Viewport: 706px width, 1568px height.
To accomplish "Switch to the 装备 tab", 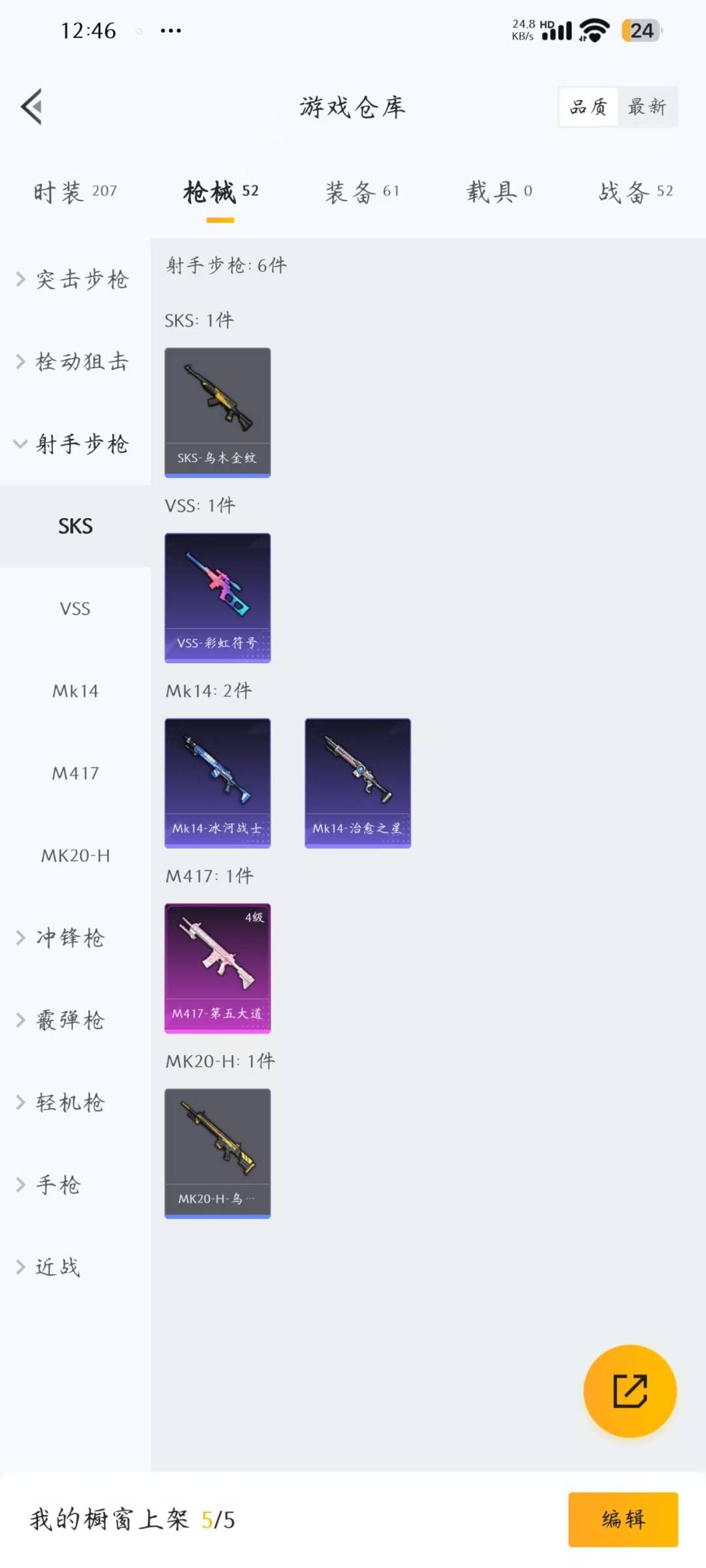I will tap(361, 191).
